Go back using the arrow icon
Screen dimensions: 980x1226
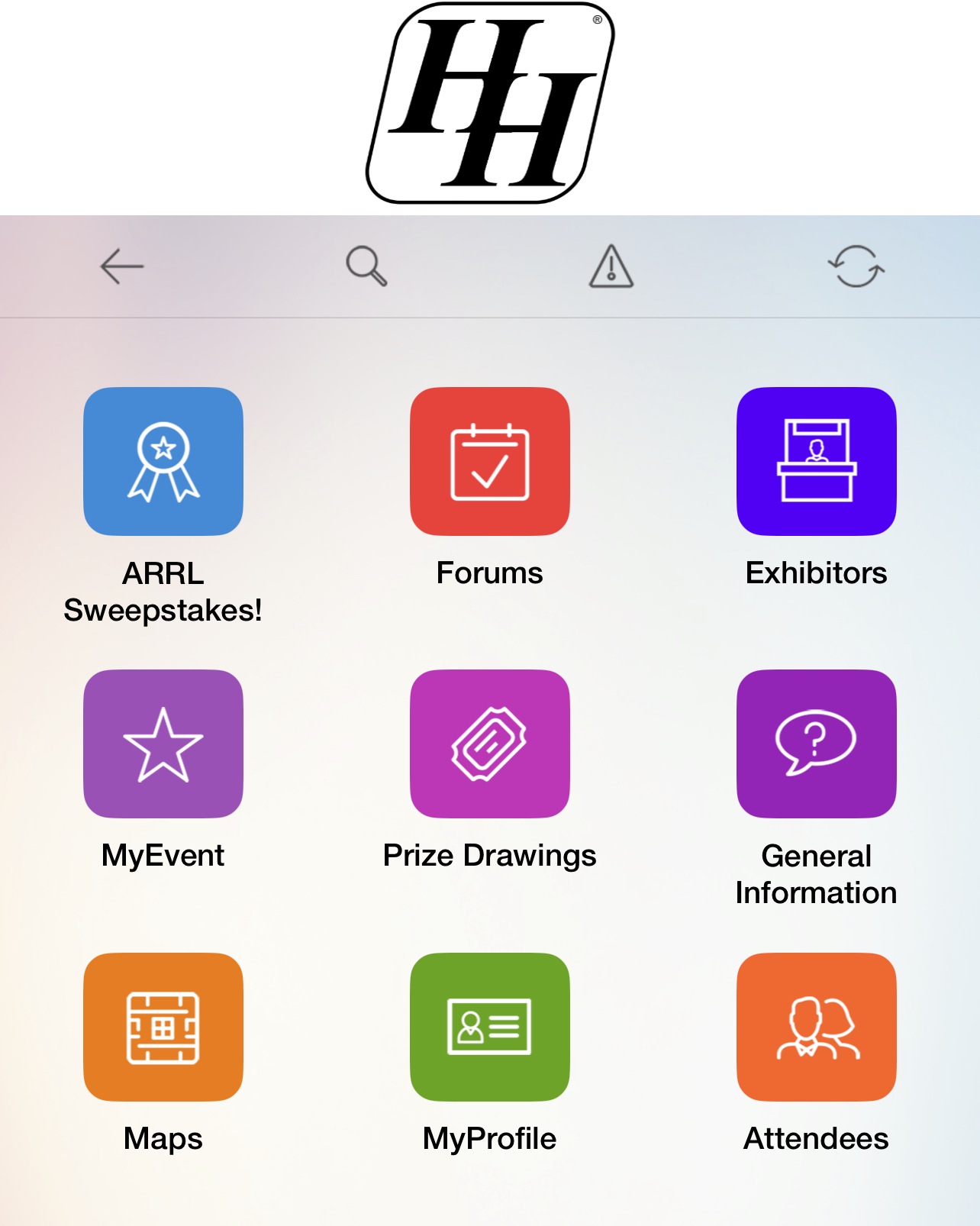coord(122,266)
